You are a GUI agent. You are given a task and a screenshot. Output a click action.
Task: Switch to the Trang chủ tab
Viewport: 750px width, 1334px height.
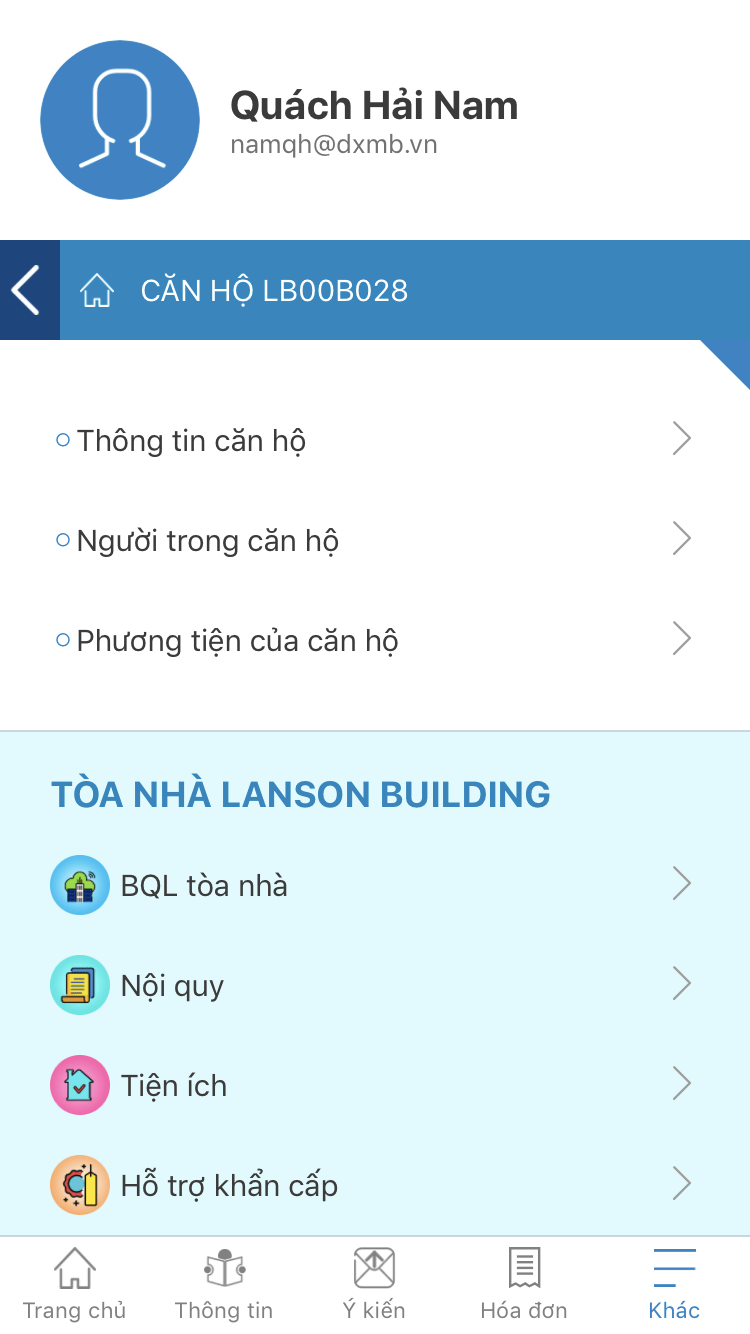click(75, 1285)
